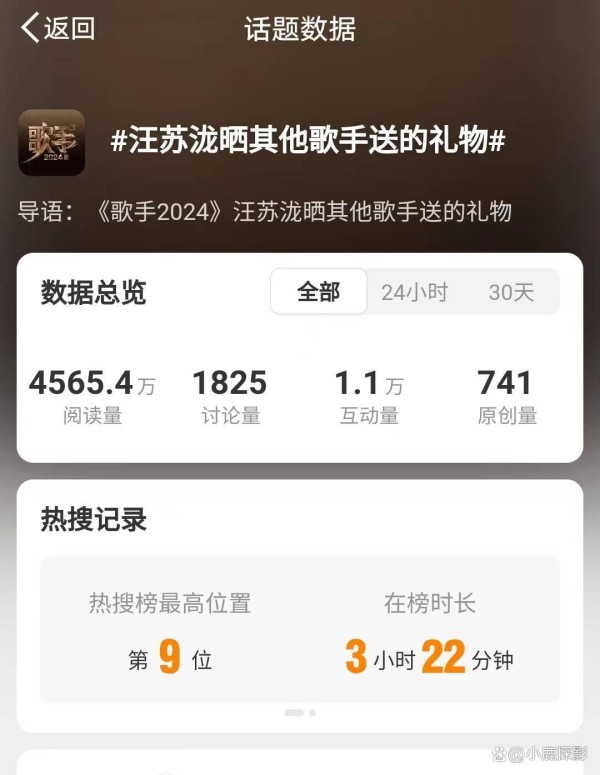Tap the 热搜记录 page indicator dots

[300, 713]
